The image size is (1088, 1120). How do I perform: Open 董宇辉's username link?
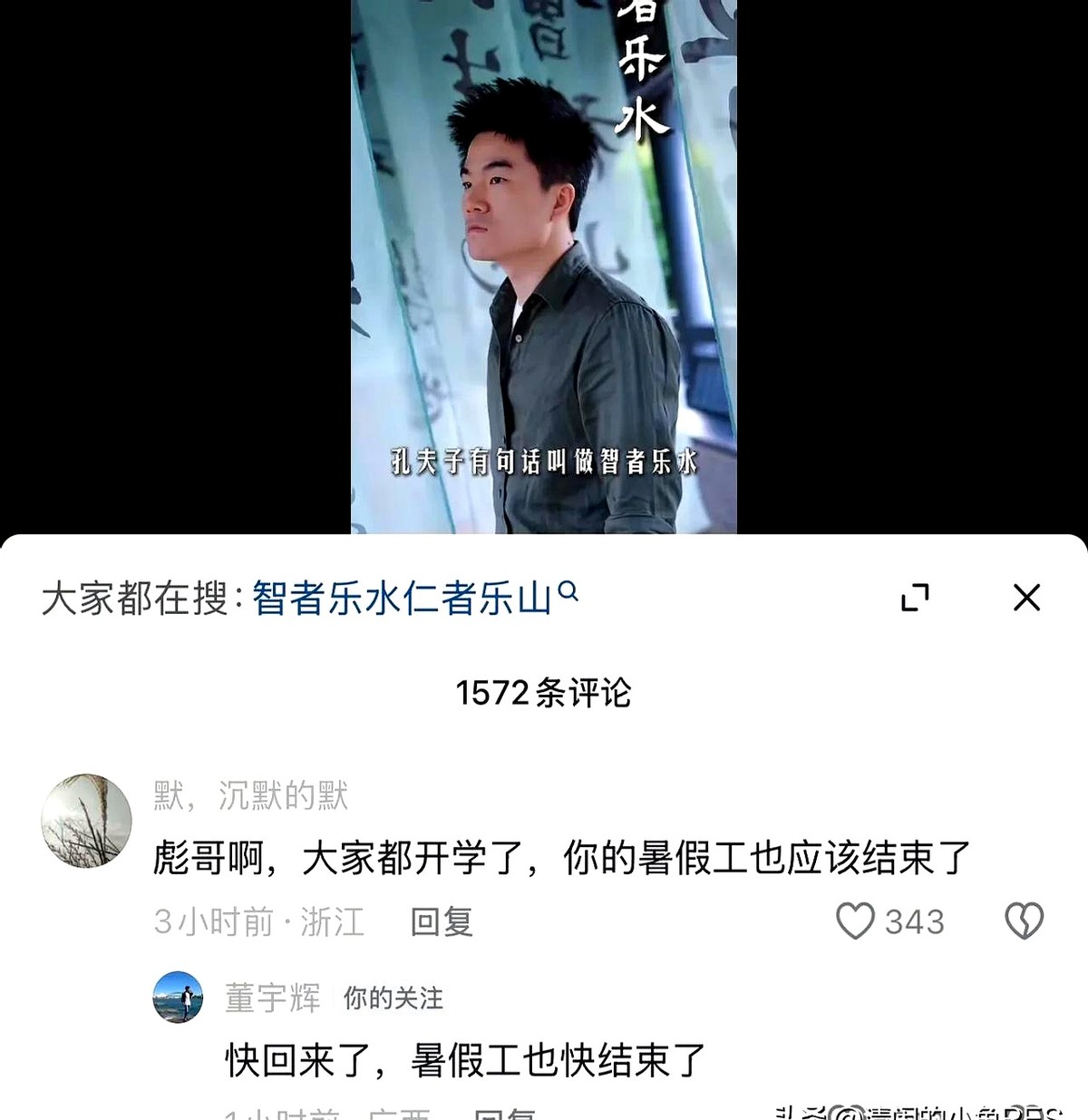tap(273, 998)
